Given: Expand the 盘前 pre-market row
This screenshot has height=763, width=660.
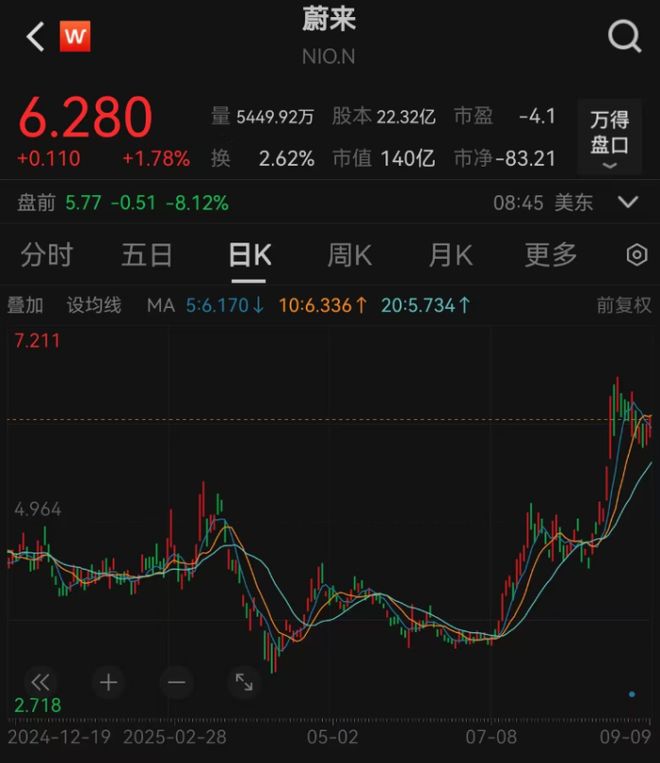Looking at the screenshot, I should click(628, 202).
